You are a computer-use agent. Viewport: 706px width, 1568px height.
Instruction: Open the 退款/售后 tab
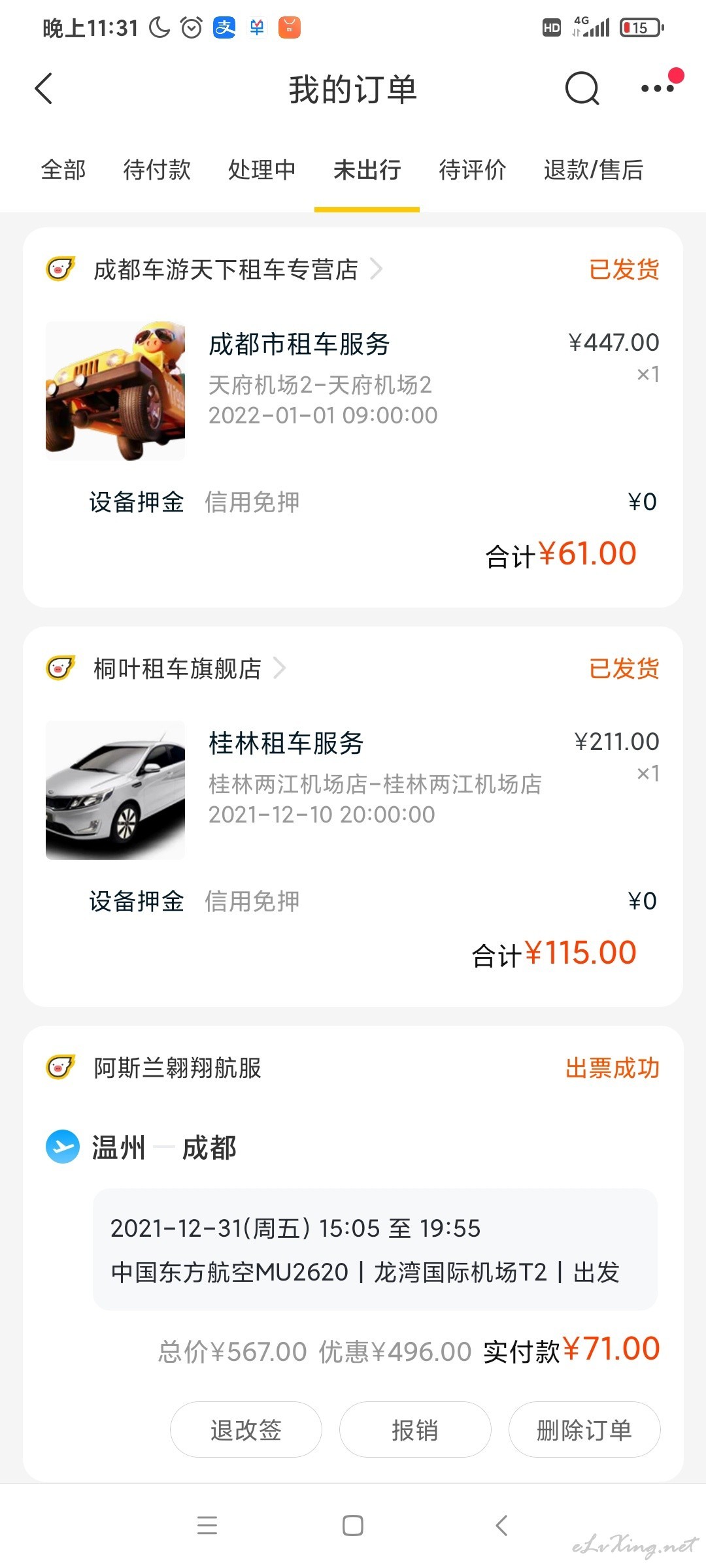594,170
